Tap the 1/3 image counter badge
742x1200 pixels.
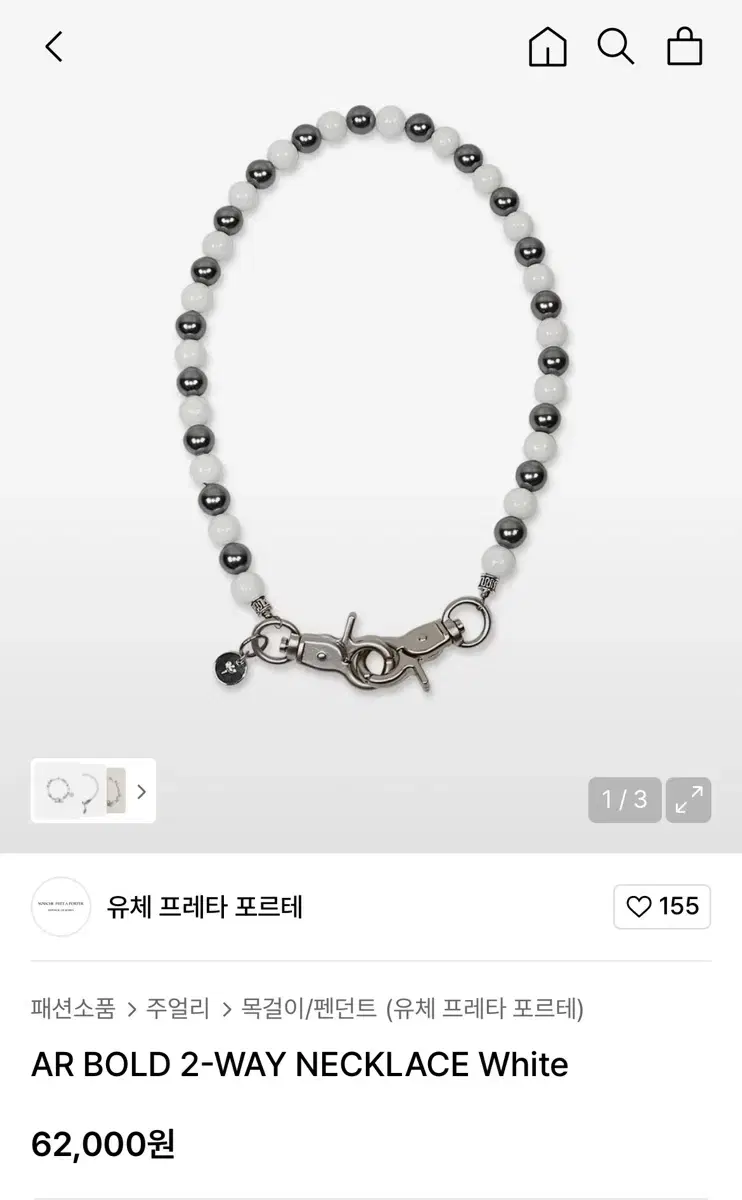(624, 799)
